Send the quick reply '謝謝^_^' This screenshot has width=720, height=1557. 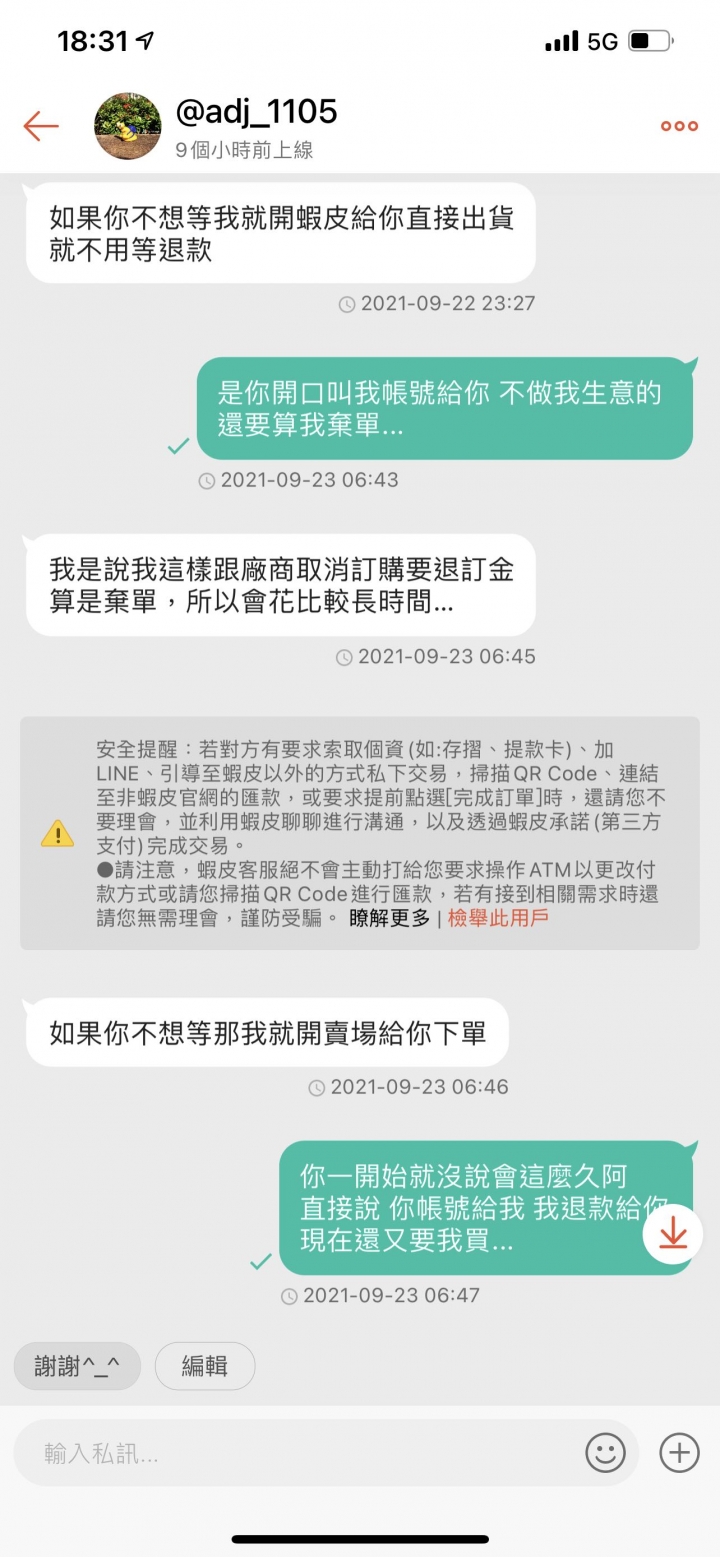77,1366
